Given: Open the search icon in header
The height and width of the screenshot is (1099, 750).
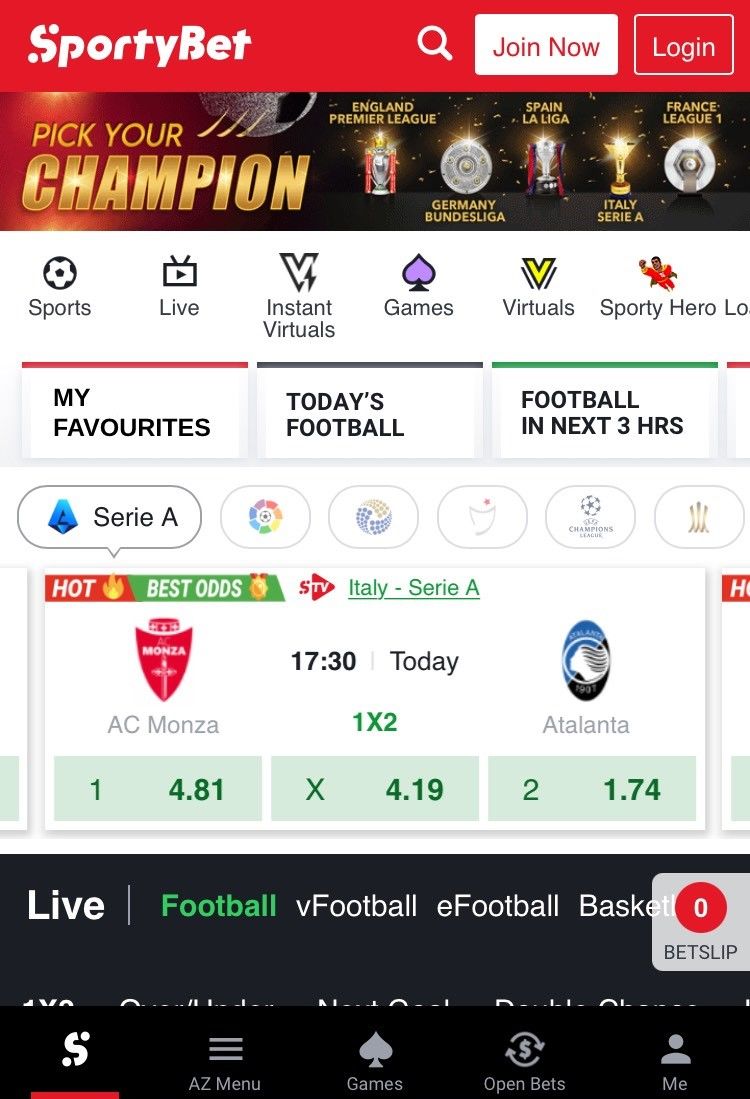Looking at the screenshot, I should click(x=435, y=44).
